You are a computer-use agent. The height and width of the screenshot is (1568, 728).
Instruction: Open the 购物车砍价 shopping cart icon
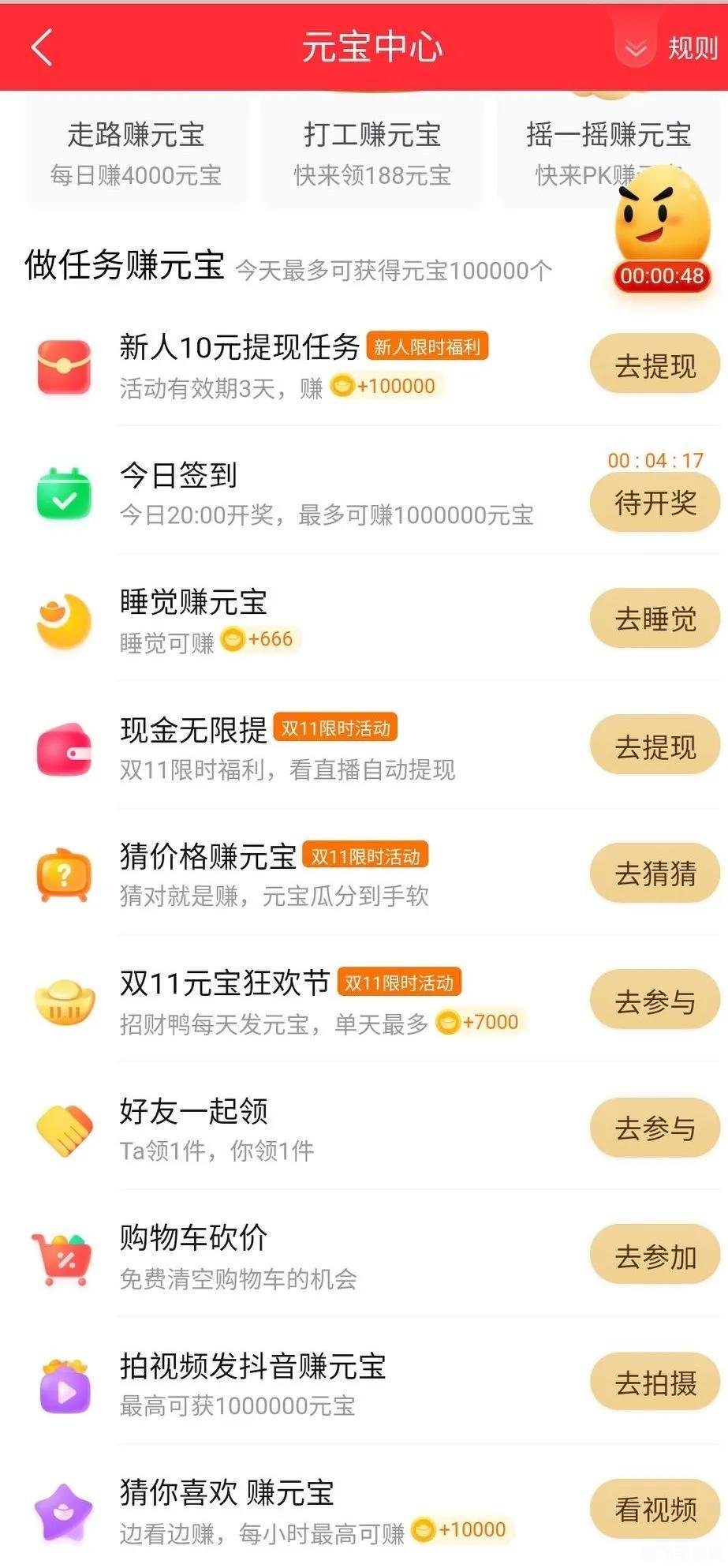(65, 1256)
